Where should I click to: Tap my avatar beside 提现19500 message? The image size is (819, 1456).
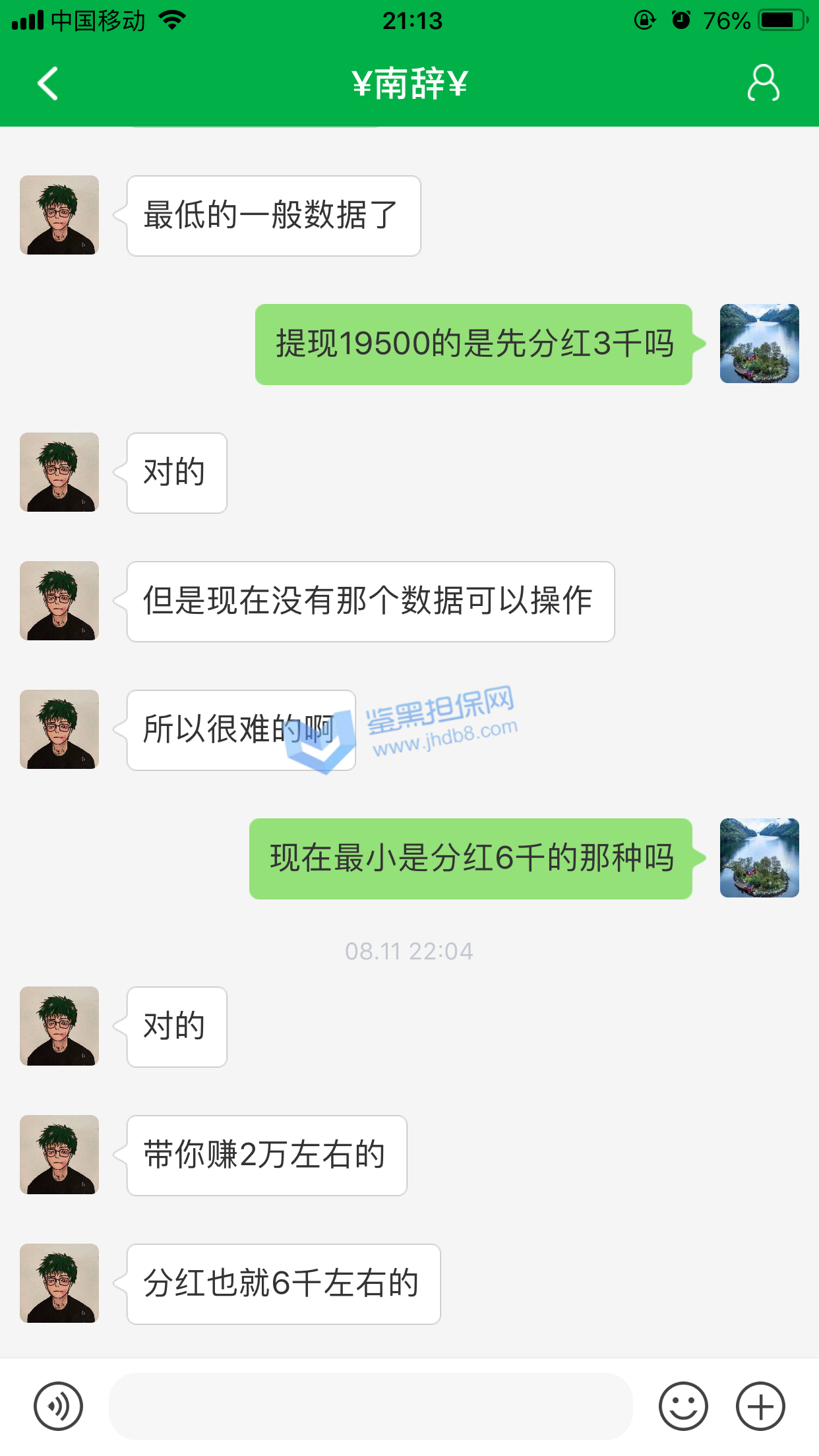pyautogui.click(x=759, y=344)
